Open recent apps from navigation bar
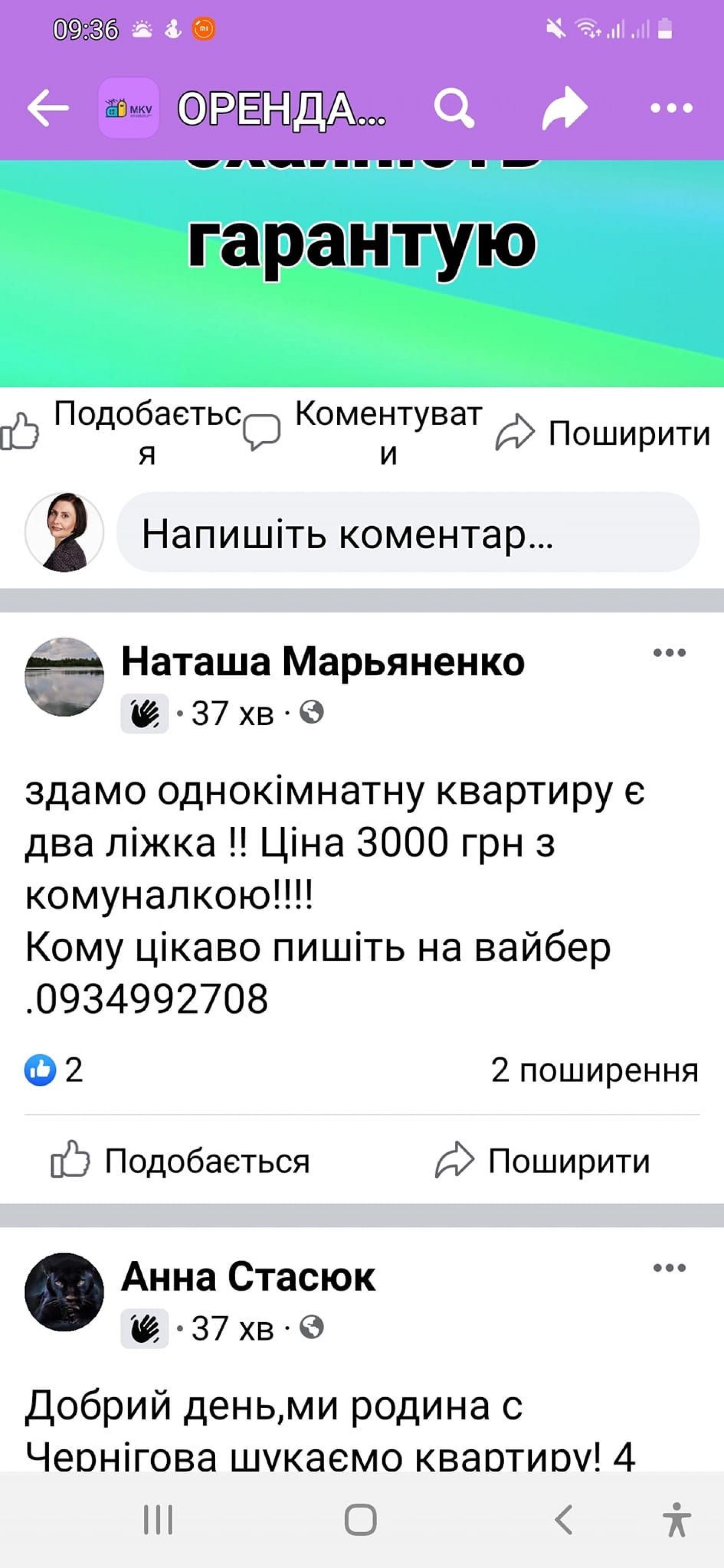The height and width of the screenshot is (1568, 724). 158,1520
